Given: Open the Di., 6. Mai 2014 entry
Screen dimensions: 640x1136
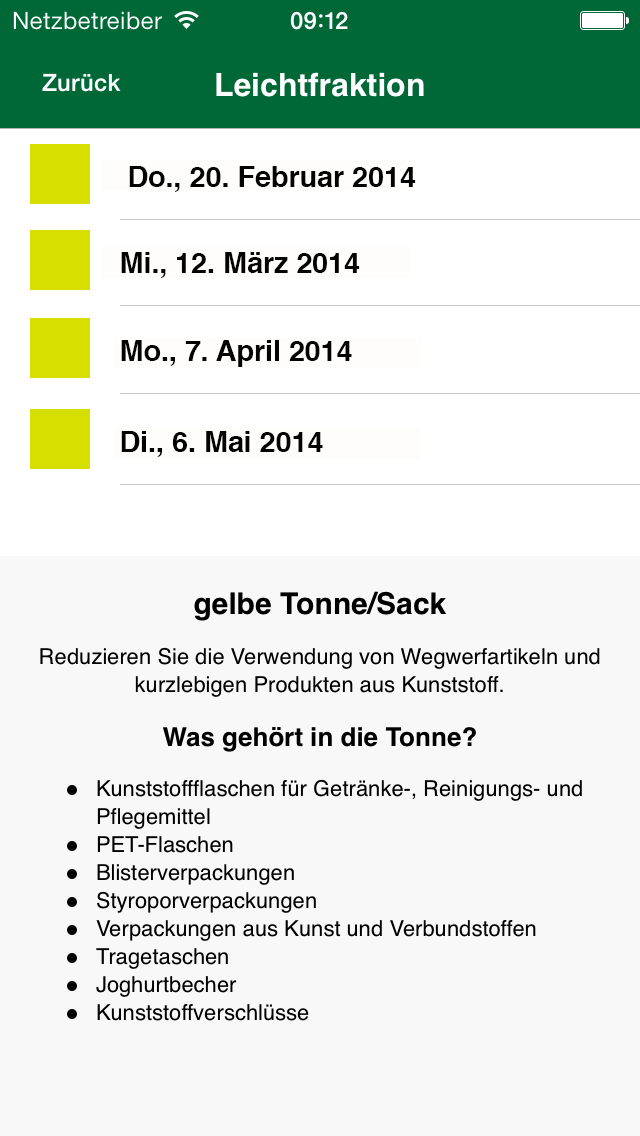Looking at the screenshot, I should pyautogui.click(x=320, y=440).
